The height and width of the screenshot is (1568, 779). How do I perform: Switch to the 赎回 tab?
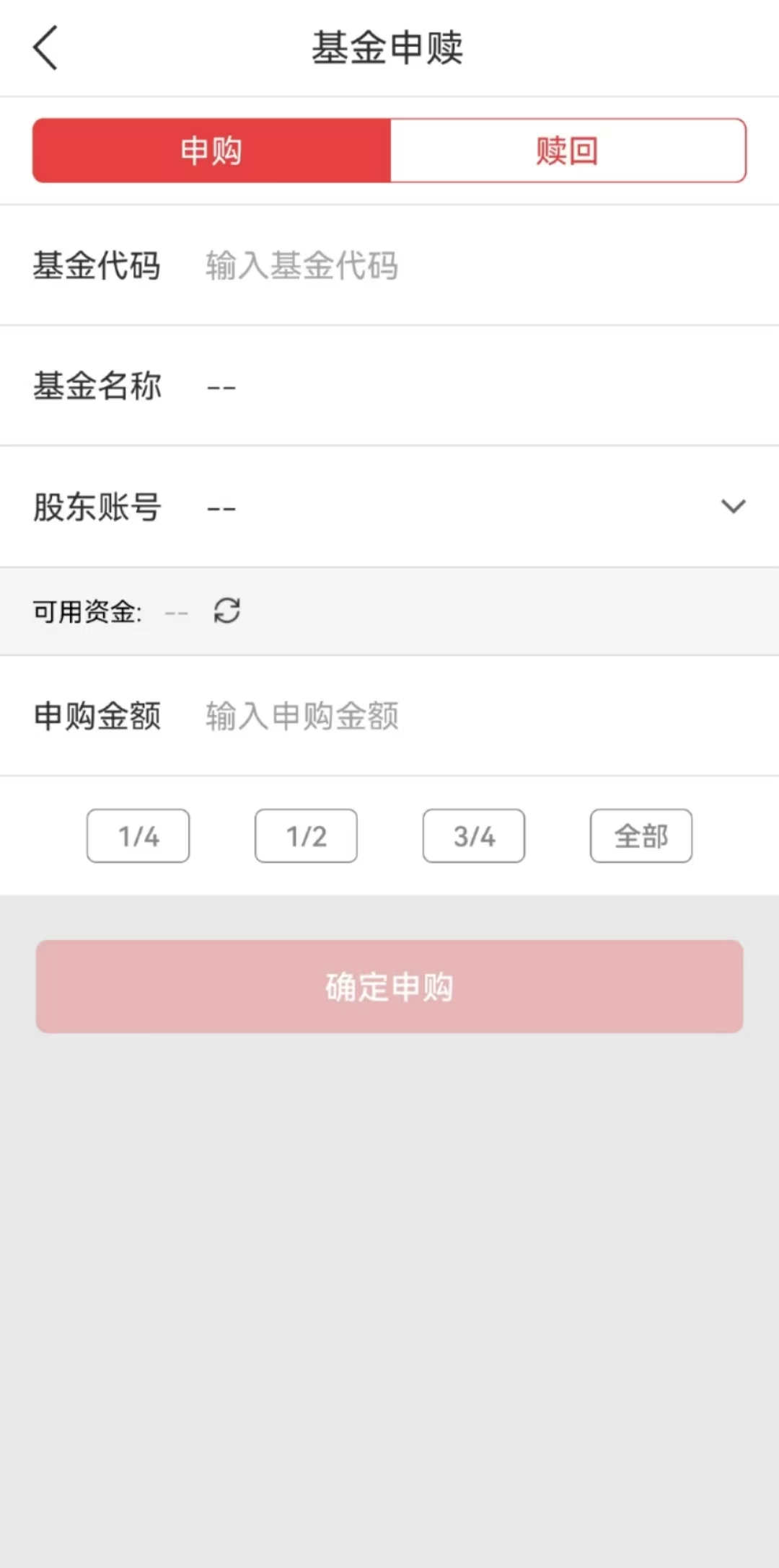point(568,151)
